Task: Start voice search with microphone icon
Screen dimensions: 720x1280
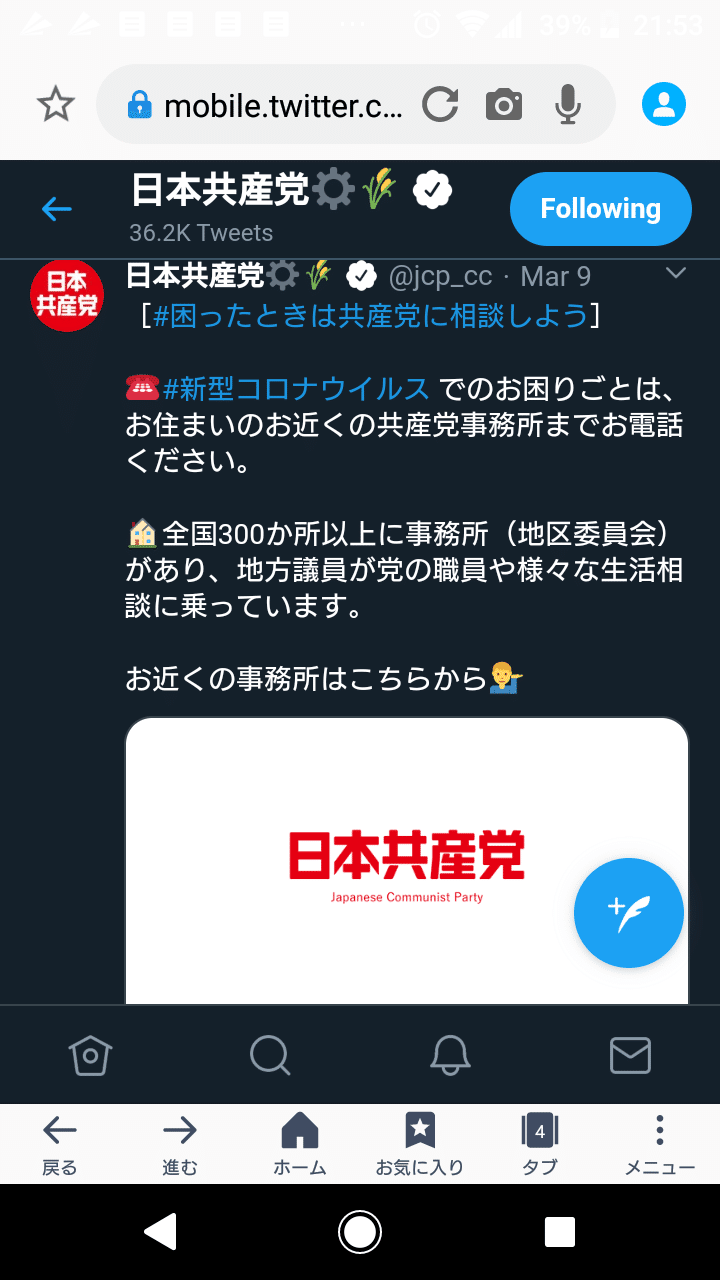Action: [x=567, y=102]
